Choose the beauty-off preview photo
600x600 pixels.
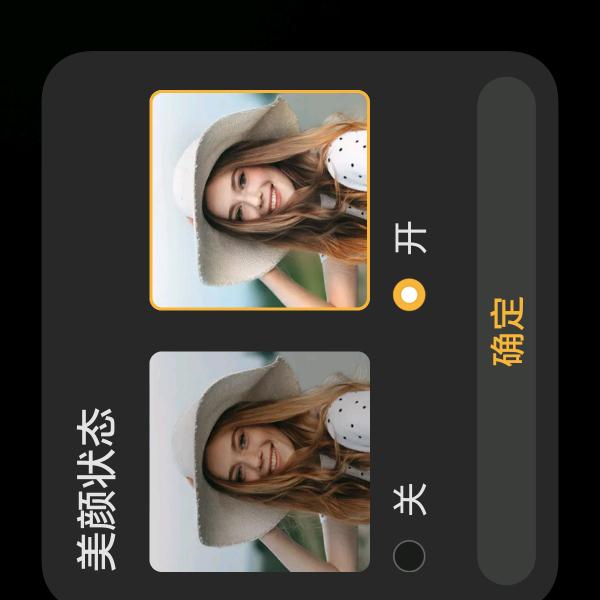coord(260,462)
